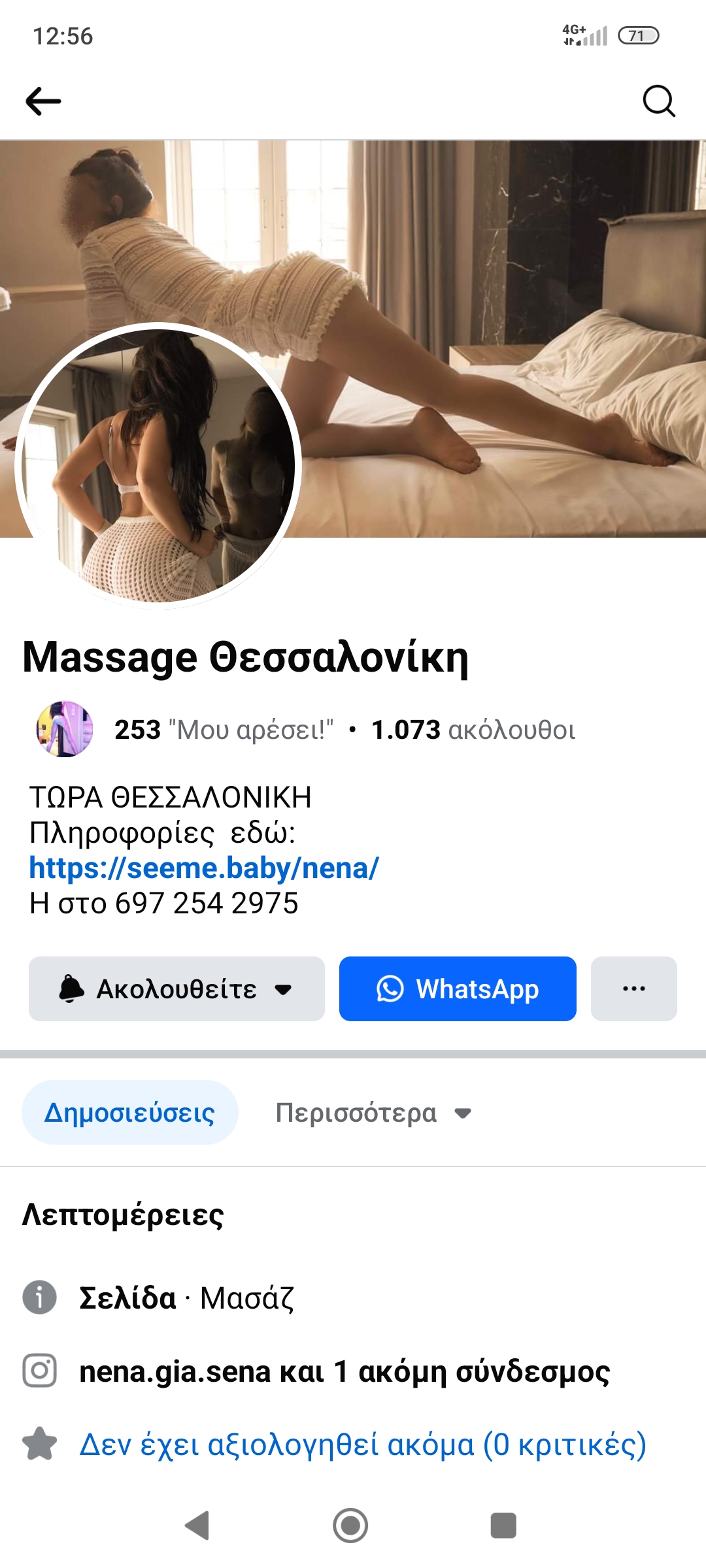Message the page via WhatsApp
The image size is (706, 1568).
pyautogui.click(x=458, y=989)
